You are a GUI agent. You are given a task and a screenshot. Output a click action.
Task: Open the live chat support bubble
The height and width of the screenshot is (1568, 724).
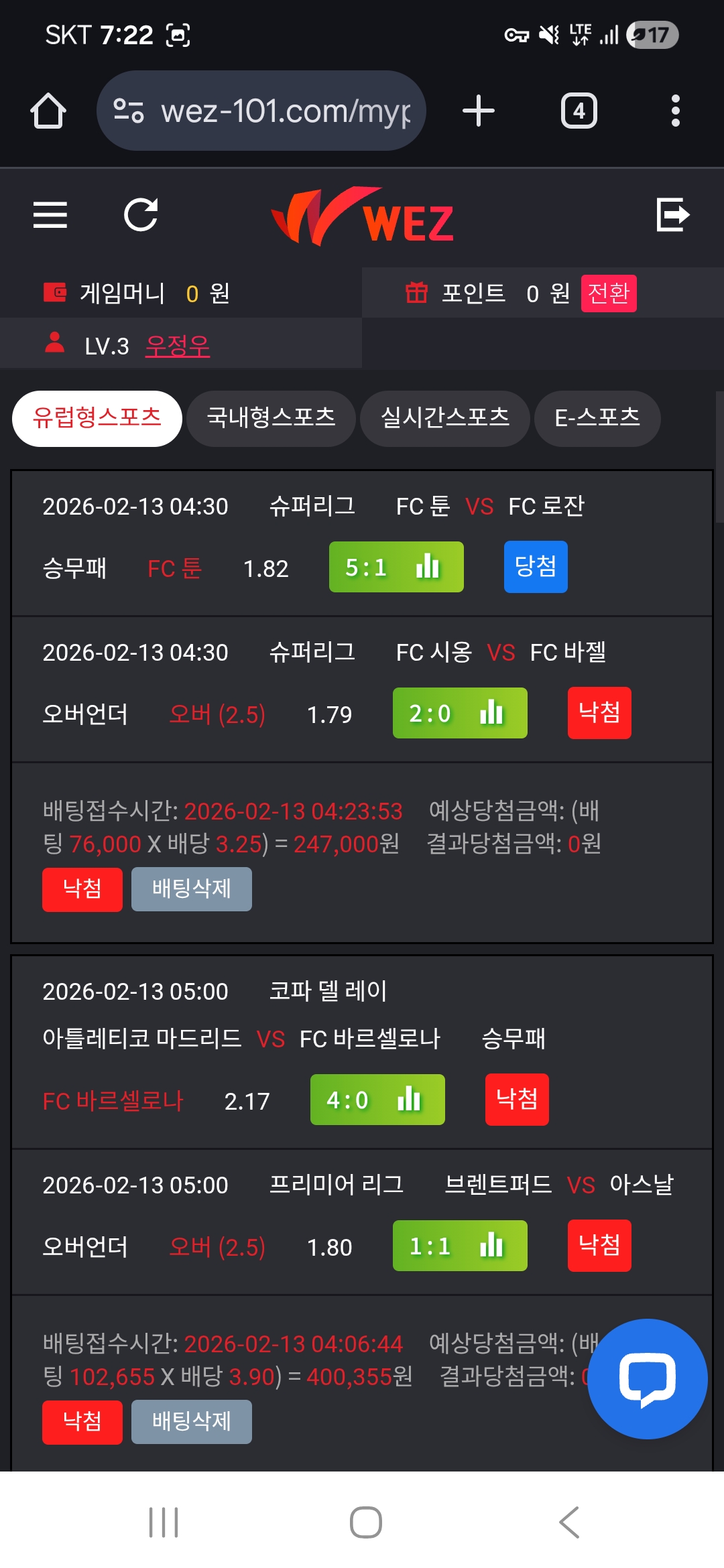tap(647, 1378)
